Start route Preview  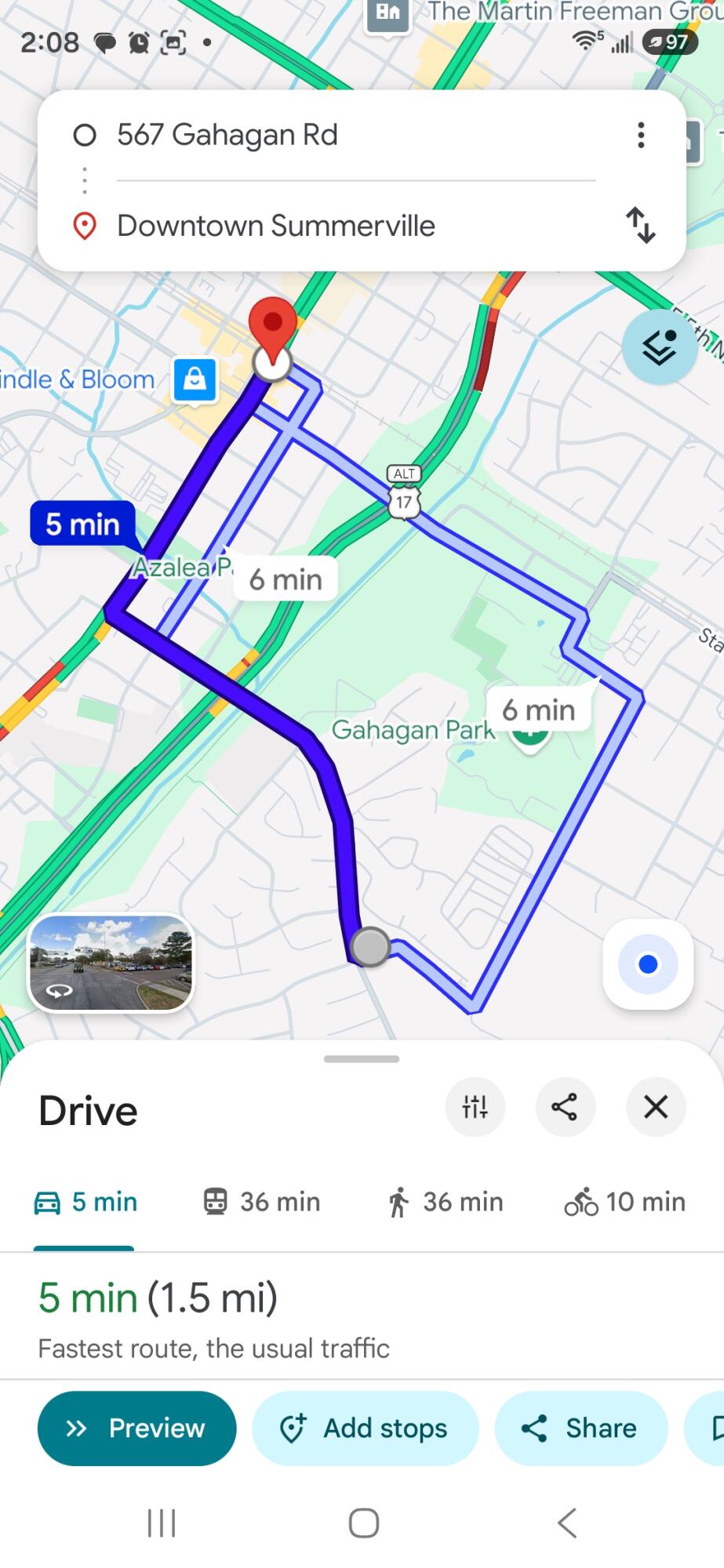click(x=137, y=1428)
